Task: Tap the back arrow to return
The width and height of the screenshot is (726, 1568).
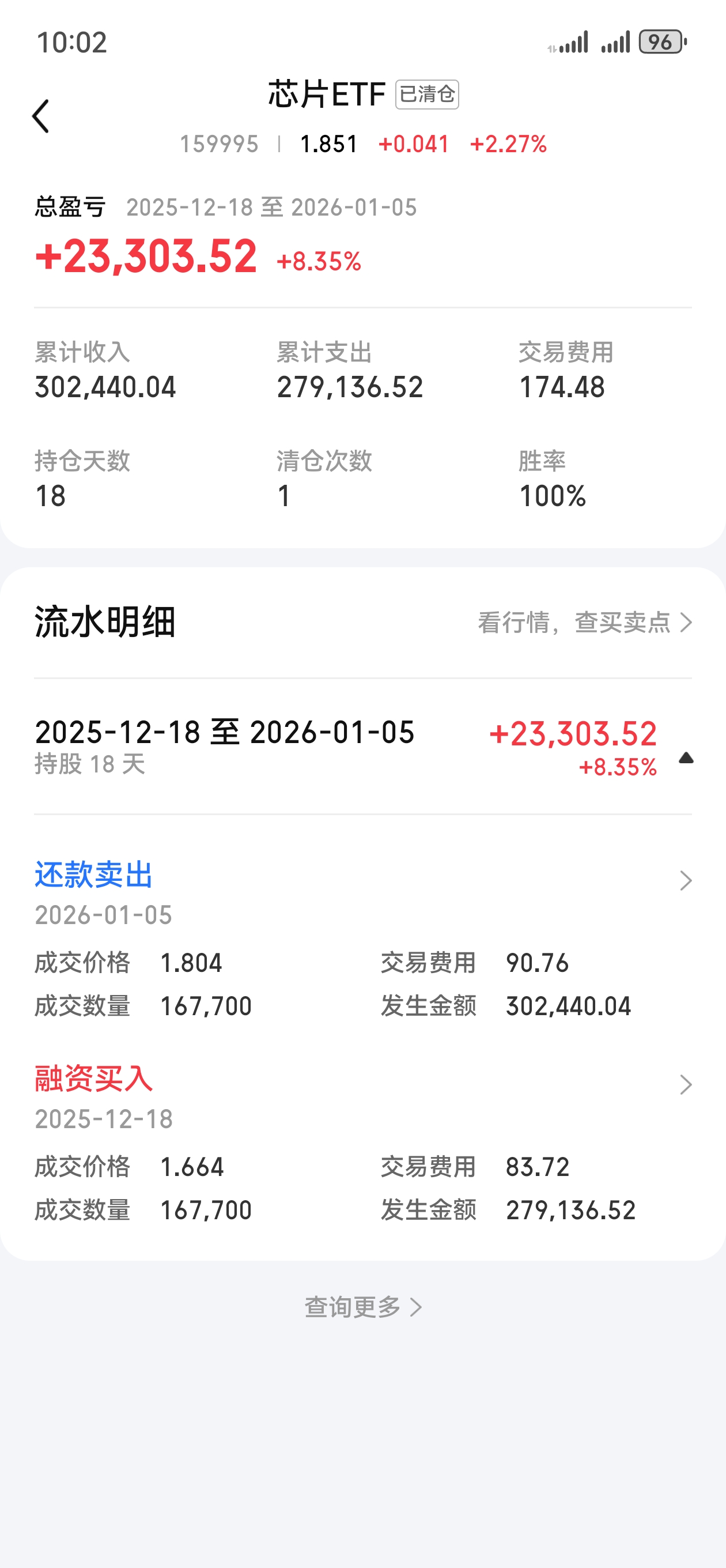Action: tap(40, 115)
